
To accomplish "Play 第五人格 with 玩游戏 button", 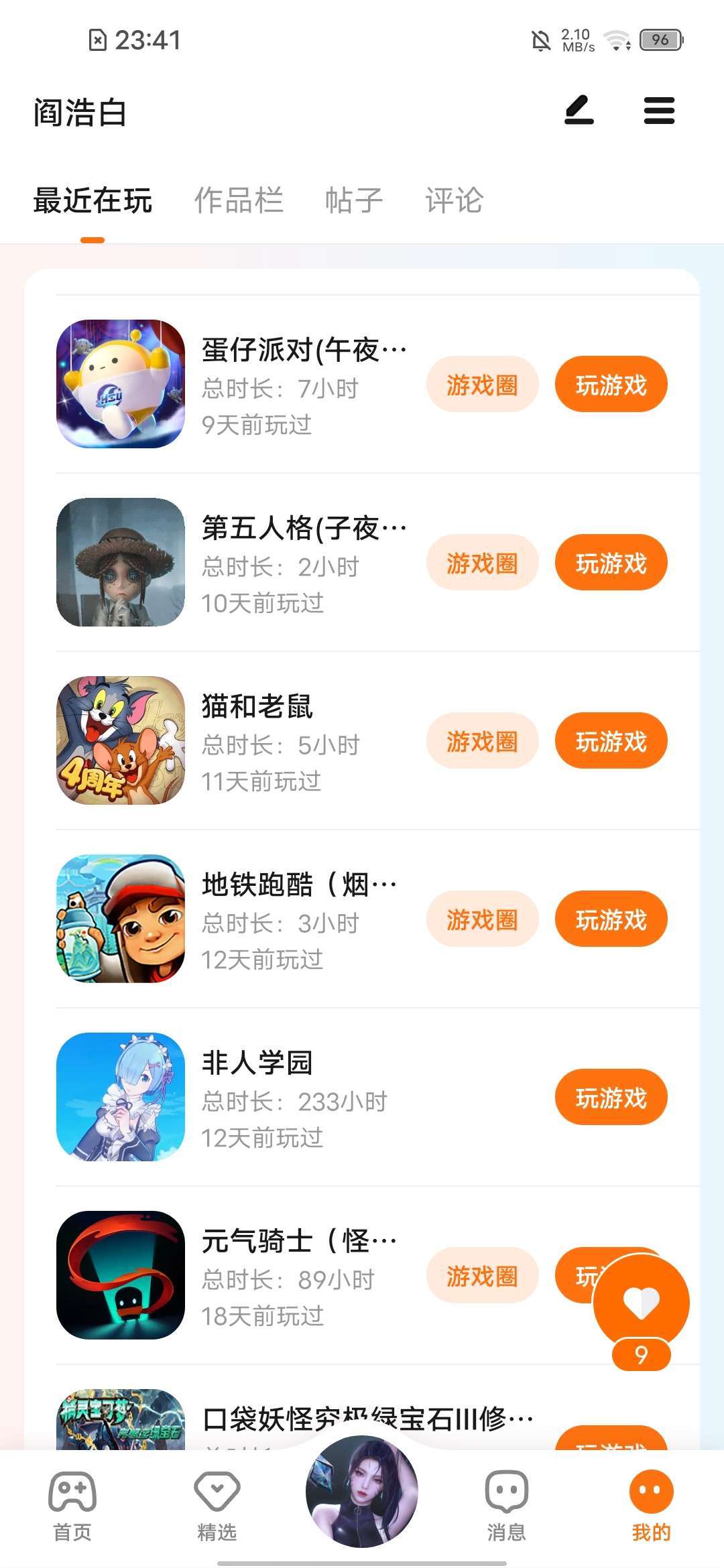I will [x=611, y=563].
